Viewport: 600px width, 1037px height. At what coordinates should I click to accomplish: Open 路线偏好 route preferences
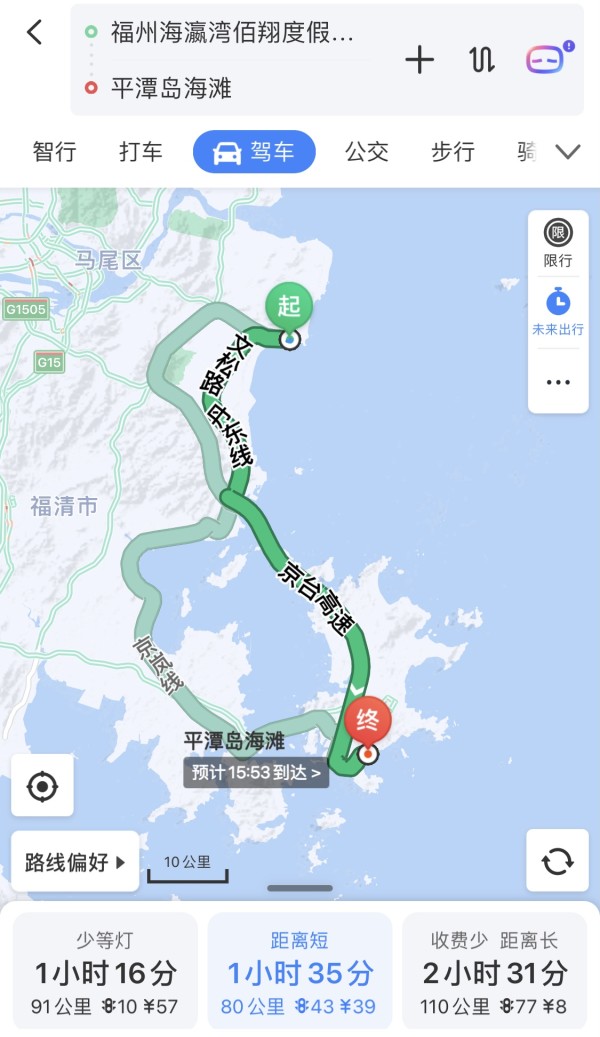tap(76, 861)
